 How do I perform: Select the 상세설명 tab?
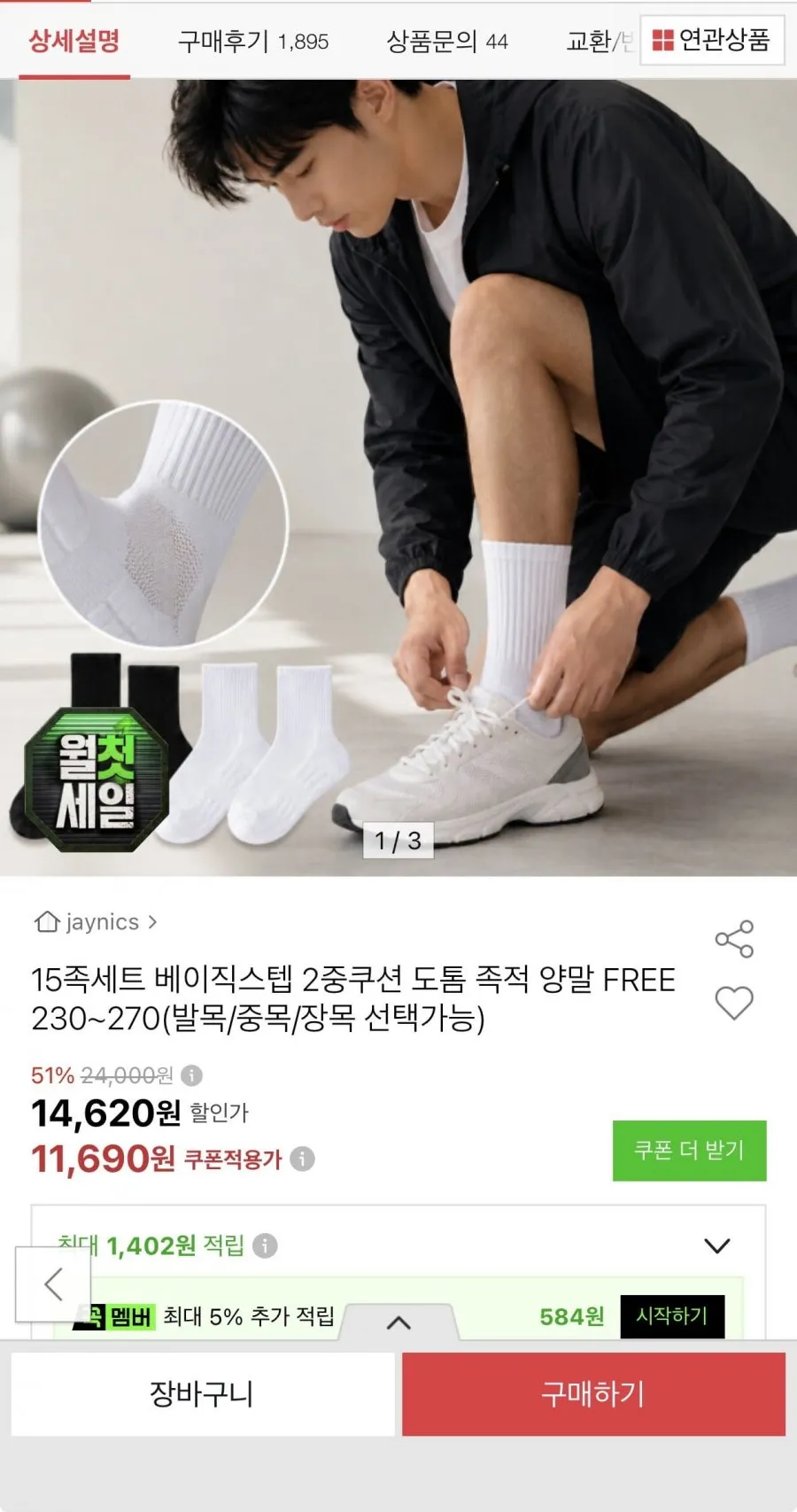click(x=74, y=41)
